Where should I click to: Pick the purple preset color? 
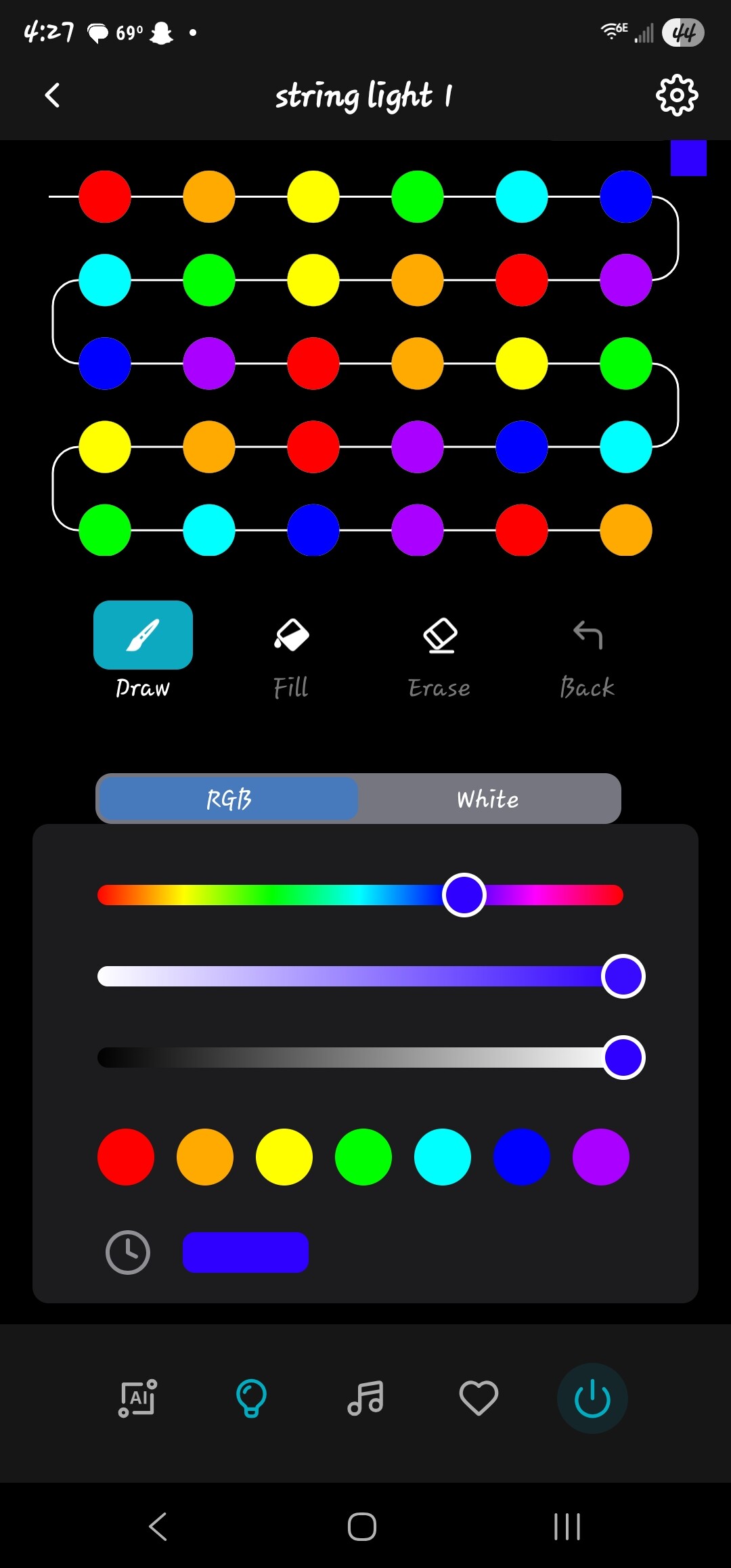[x=601, y=1157]
